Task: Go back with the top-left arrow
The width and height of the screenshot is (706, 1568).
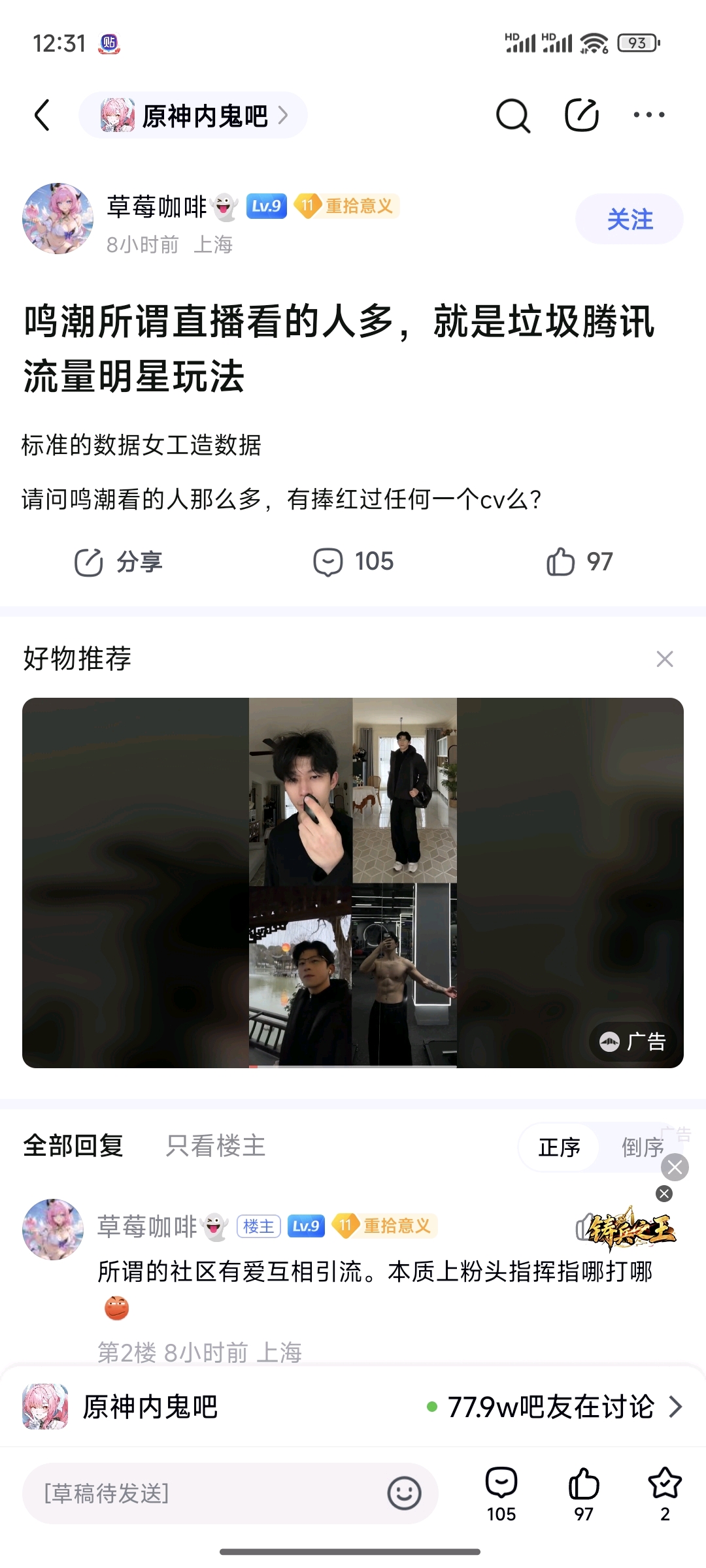Action: pyautogui.click(x=42, y=116)
